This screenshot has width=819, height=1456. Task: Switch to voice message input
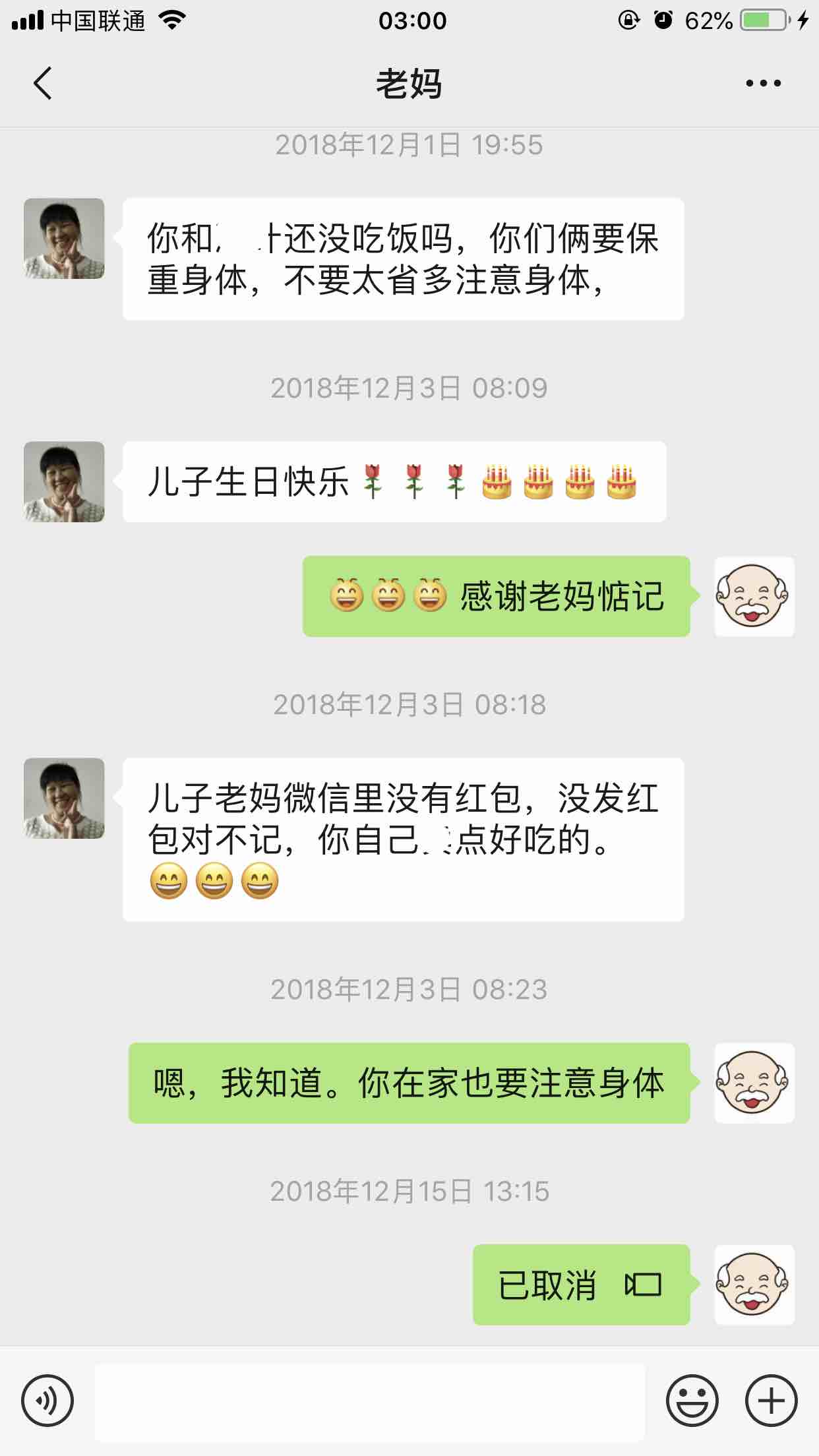[x=47, y=1401]
